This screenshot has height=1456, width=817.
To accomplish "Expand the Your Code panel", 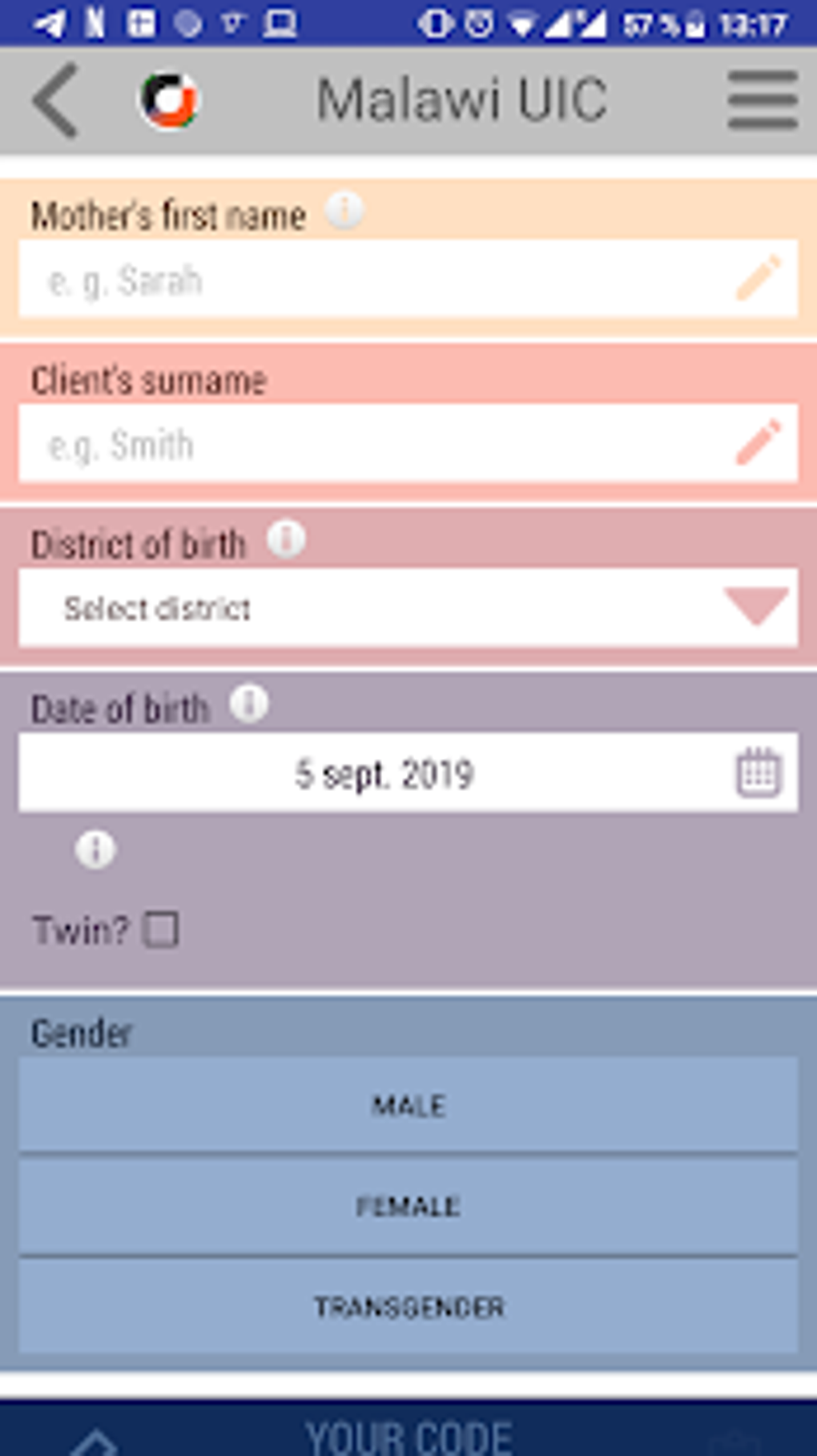I will [408, 1430].
